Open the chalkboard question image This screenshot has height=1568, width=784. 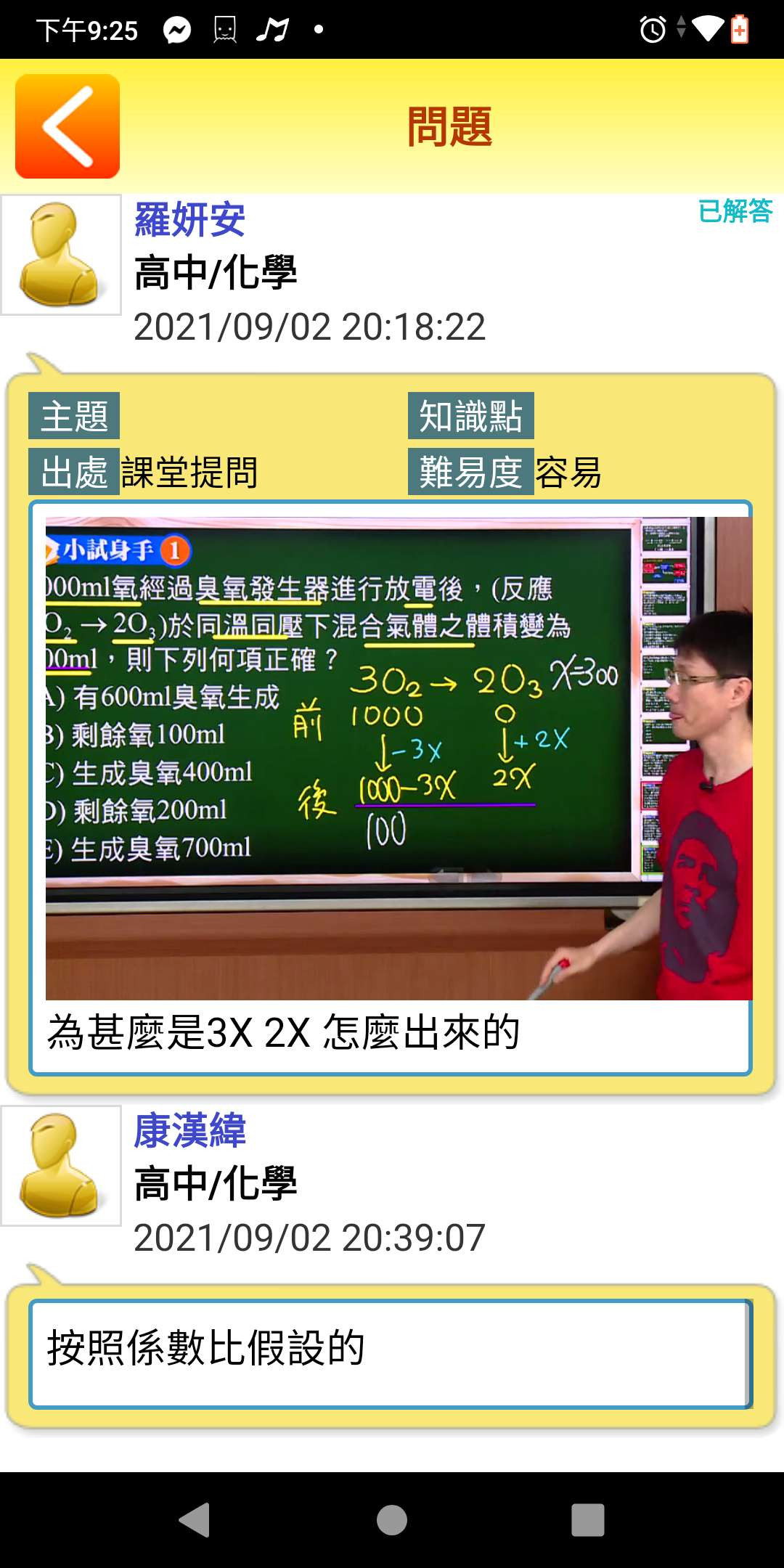[x=399, y=758]
